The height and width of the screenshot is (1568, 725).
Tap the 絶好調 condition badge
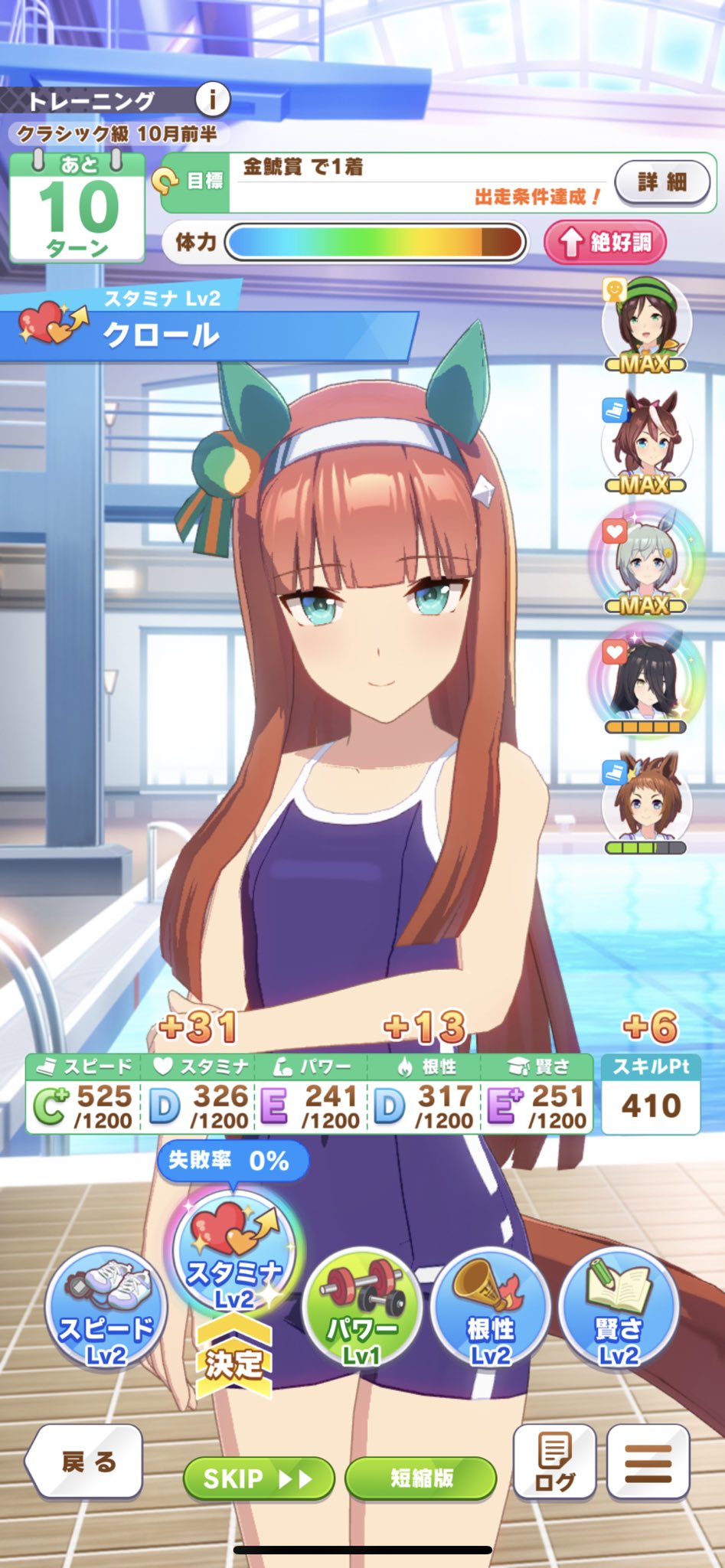coord(605,243)
